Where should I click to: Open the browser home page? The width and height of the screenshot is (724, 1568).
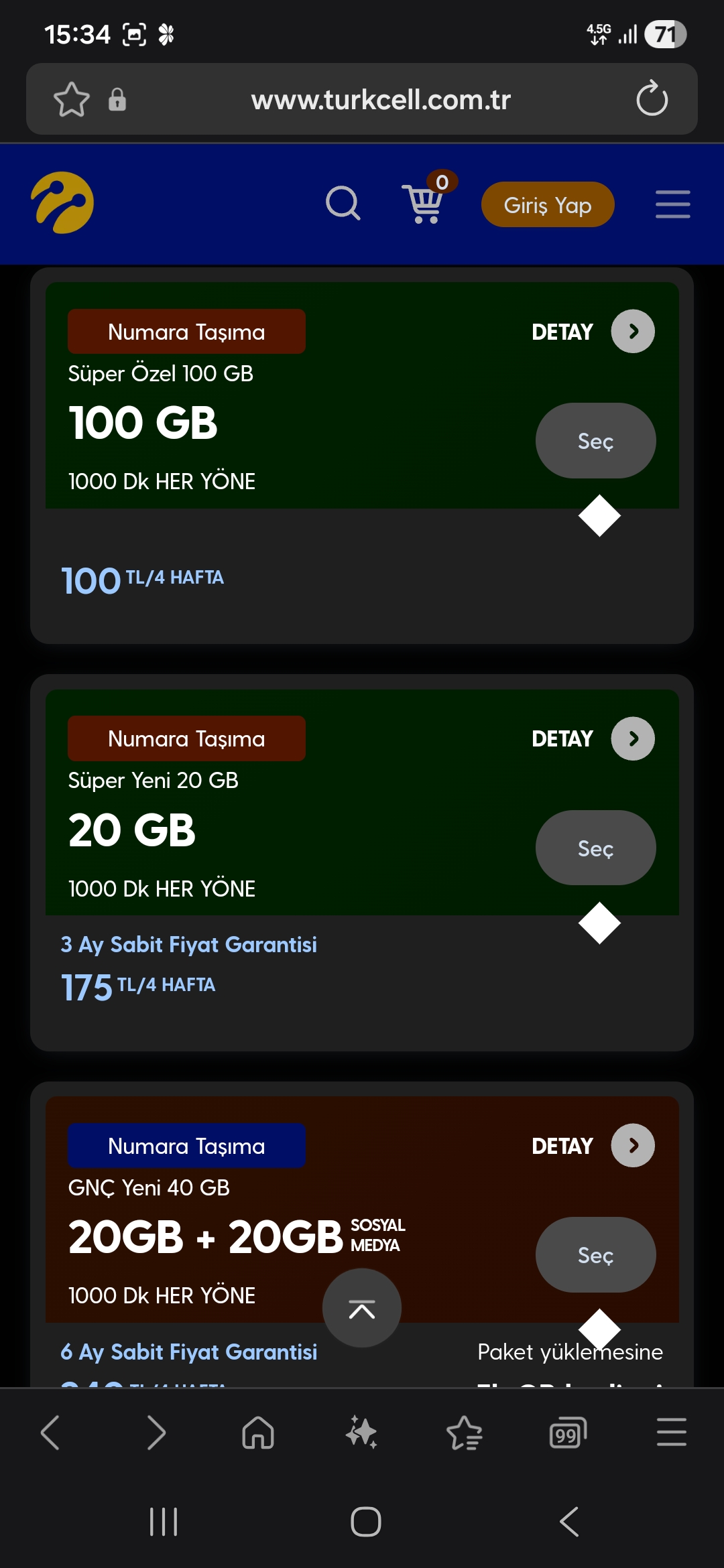coord(258,1433)
